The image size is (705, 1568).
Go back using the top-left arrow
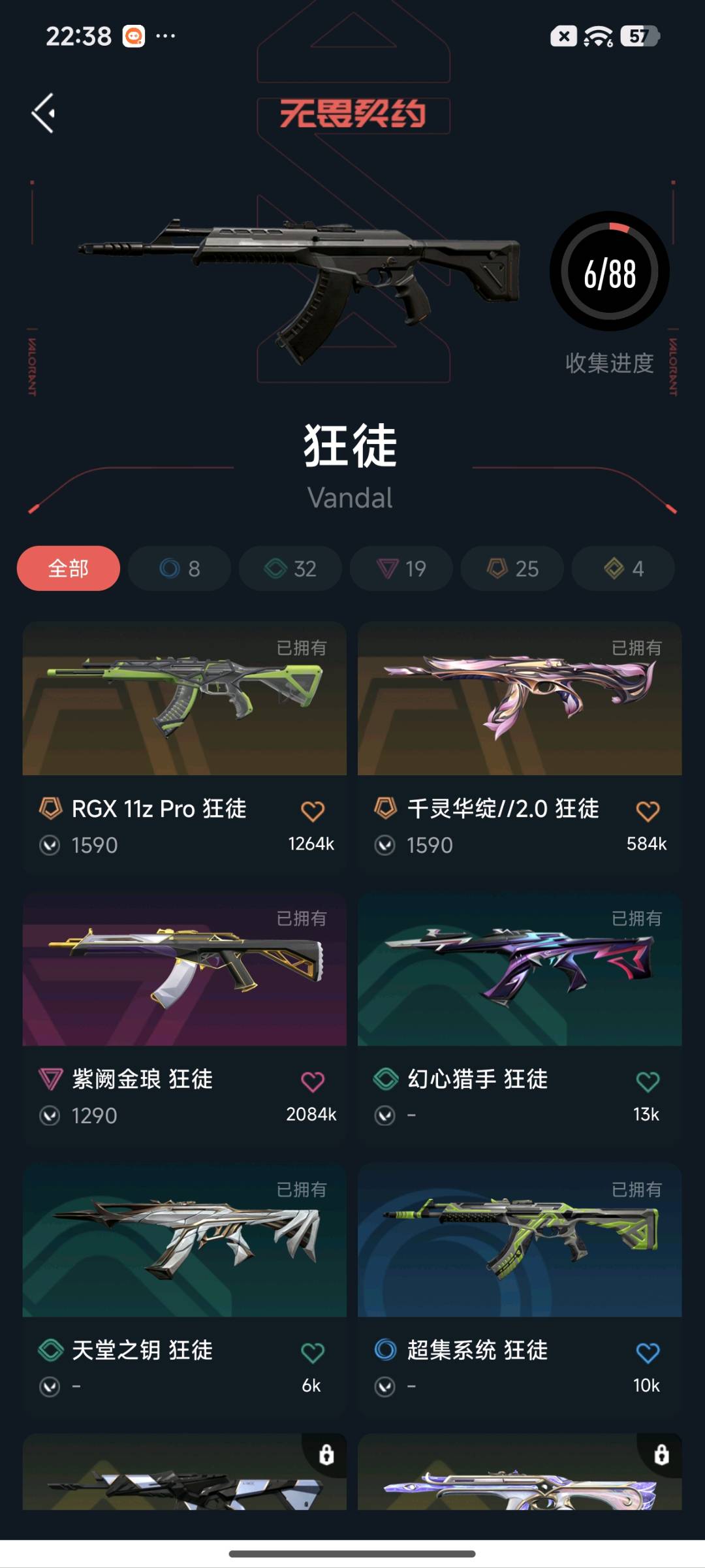point(44,113)
